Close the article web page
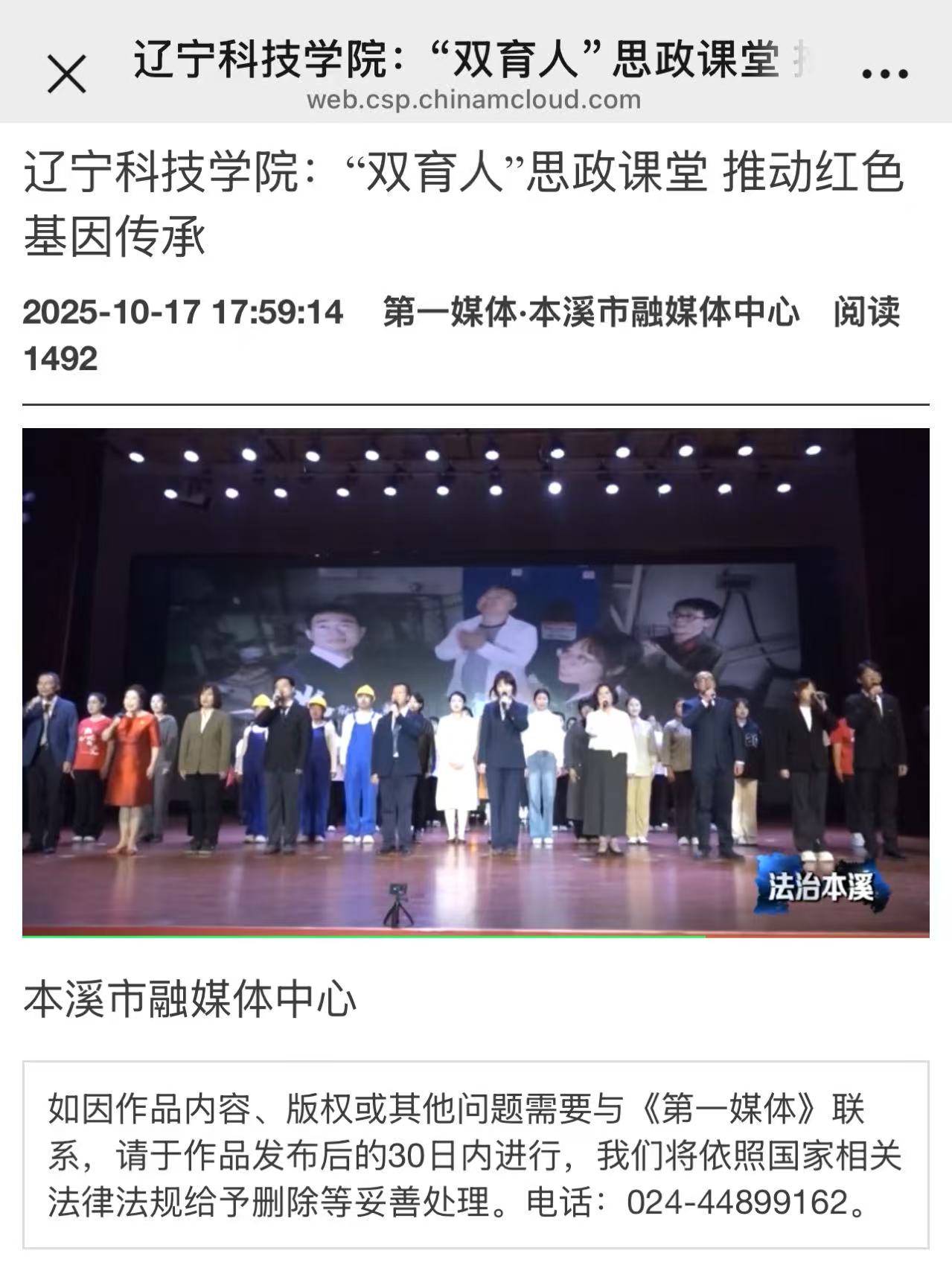This screenshot has width=952, height=1271. point(66,74)
